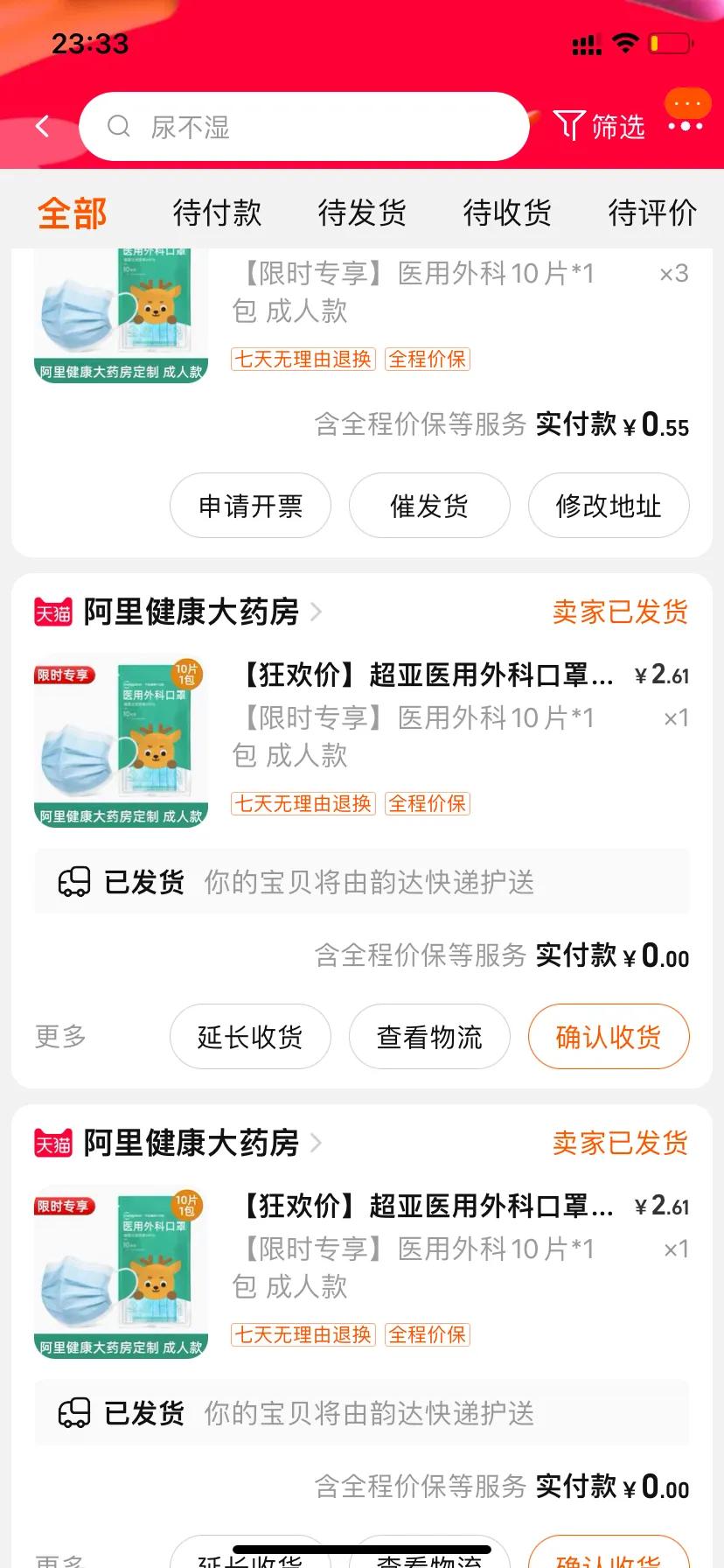Expand the chevron after the second 阿里健康大药房 store name
Image resolution: width=724 pixels, height=1568 pixels.
tap(318, 1143)
